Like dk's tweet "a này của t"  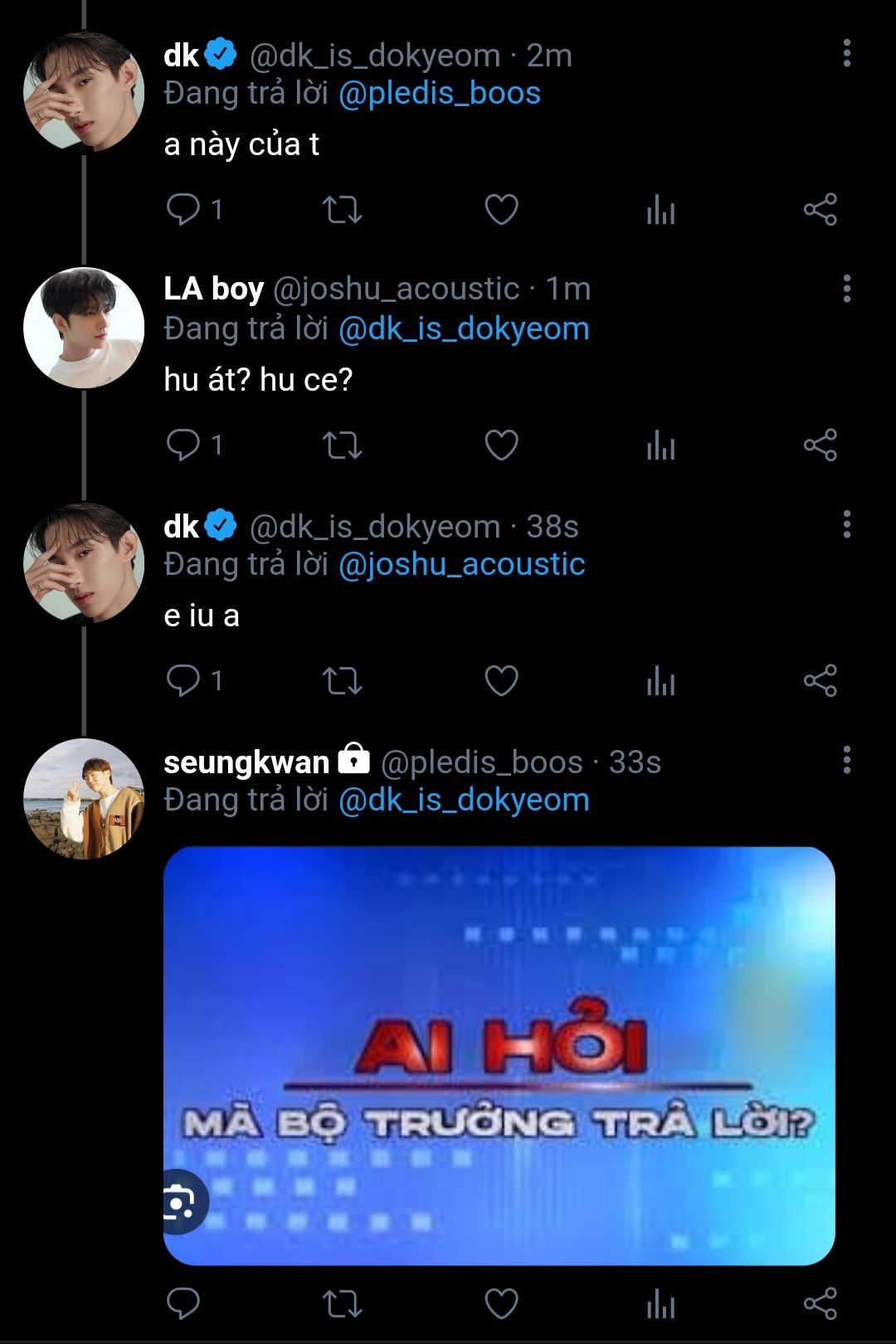click(x=501, y=209)
